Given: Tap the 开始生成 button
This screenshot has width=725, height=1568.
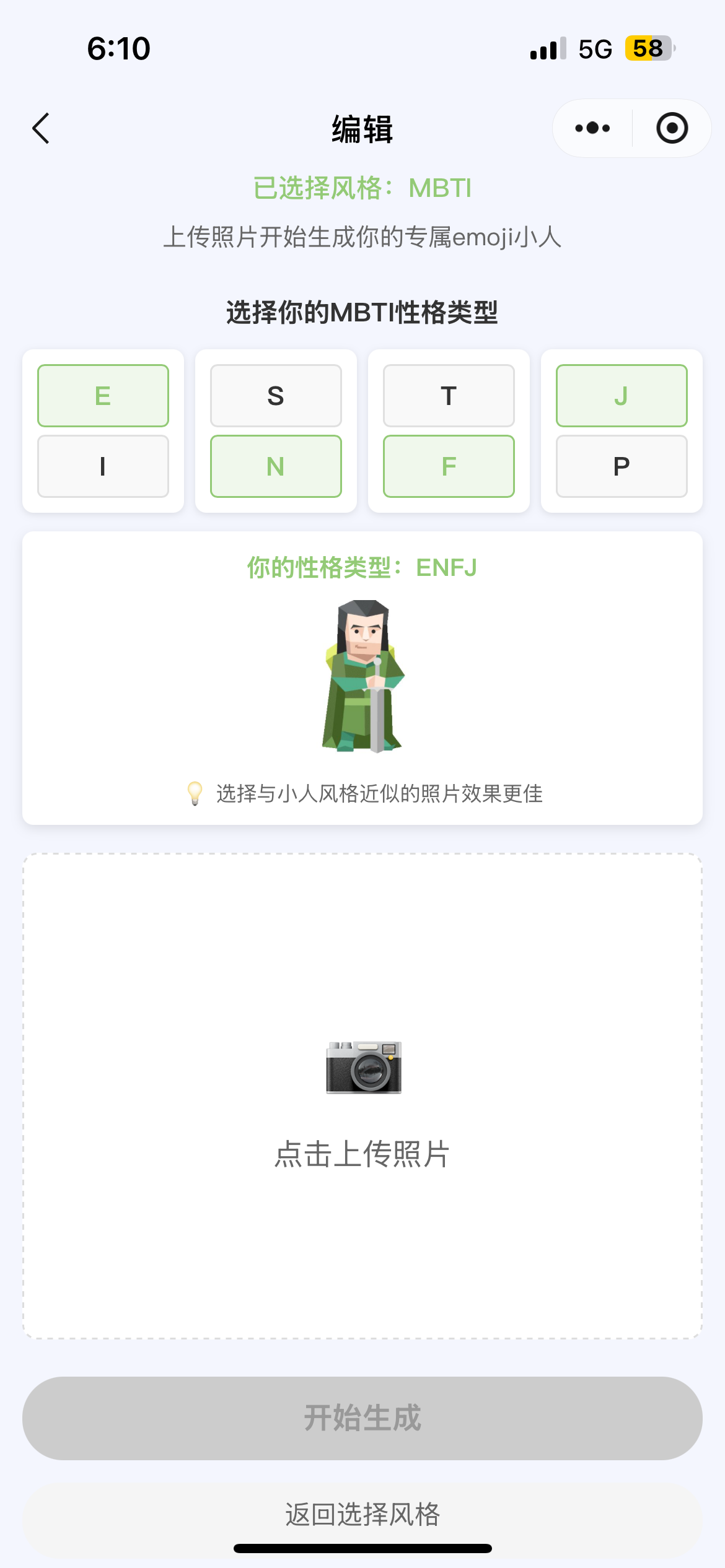Looking at the screenshot, I should point(362,1418).
